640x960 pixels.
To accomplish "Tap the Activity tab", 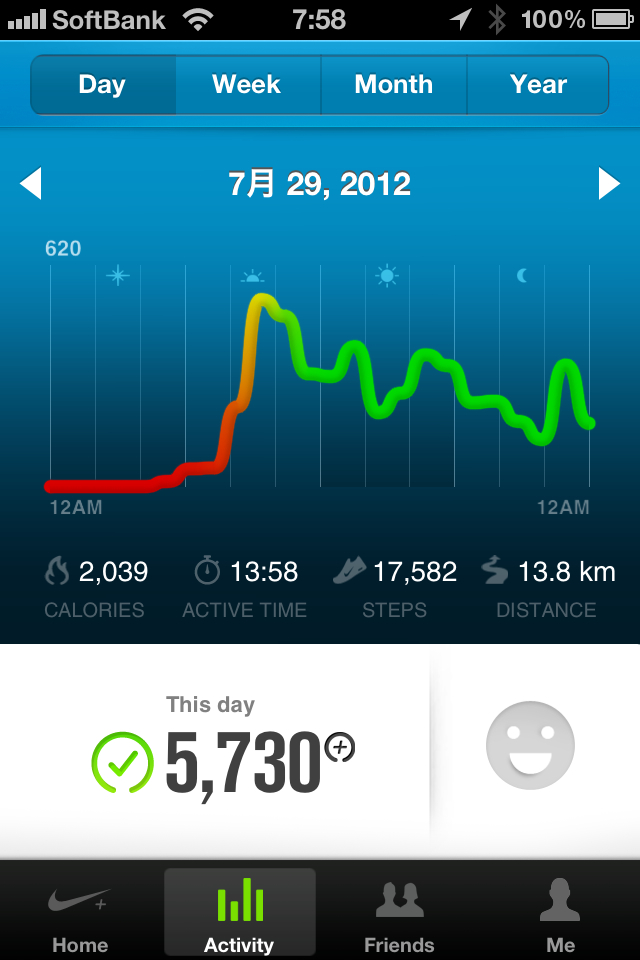I will tap(239, 915).
